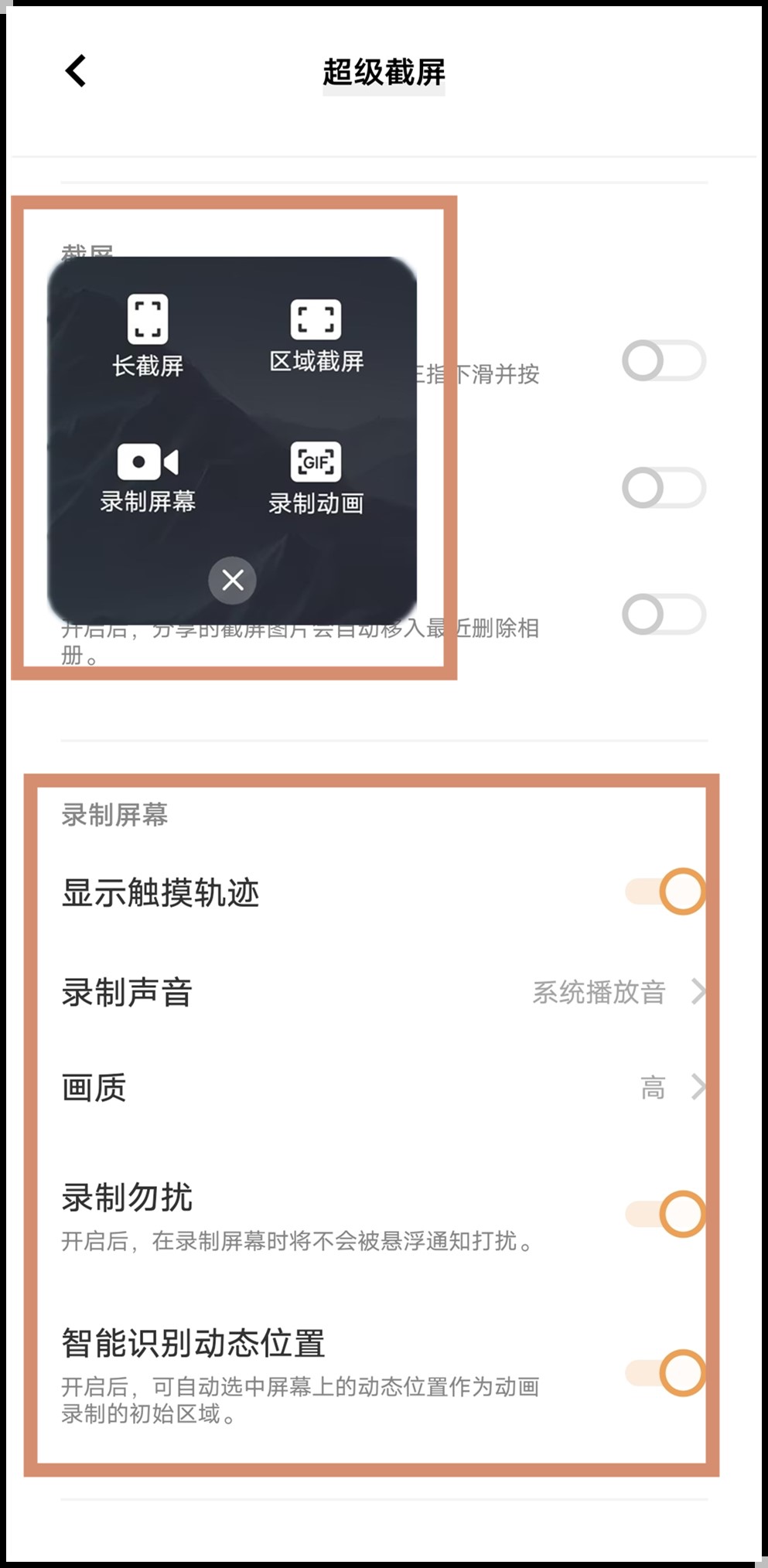
Task: Open 录制声音 sound setting
Action: pos(384,992)
